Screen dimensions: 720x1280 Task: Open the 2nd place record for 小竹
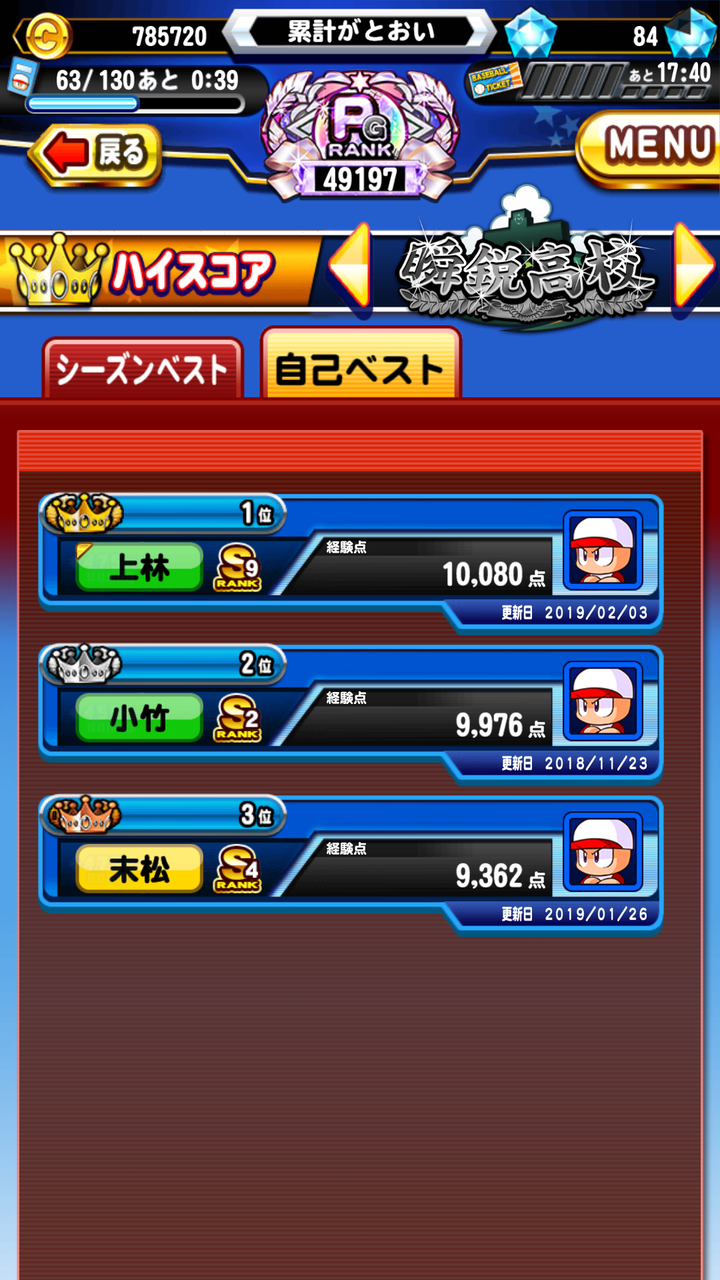tap(350, 712)
